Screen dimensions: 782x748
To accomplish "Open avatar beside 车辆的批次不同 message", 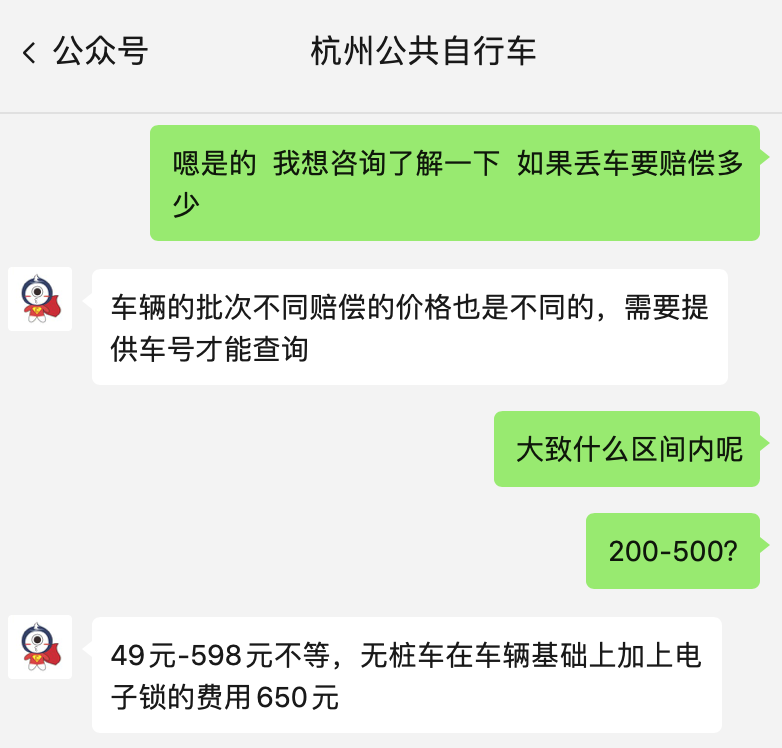I will coord(40,299).
